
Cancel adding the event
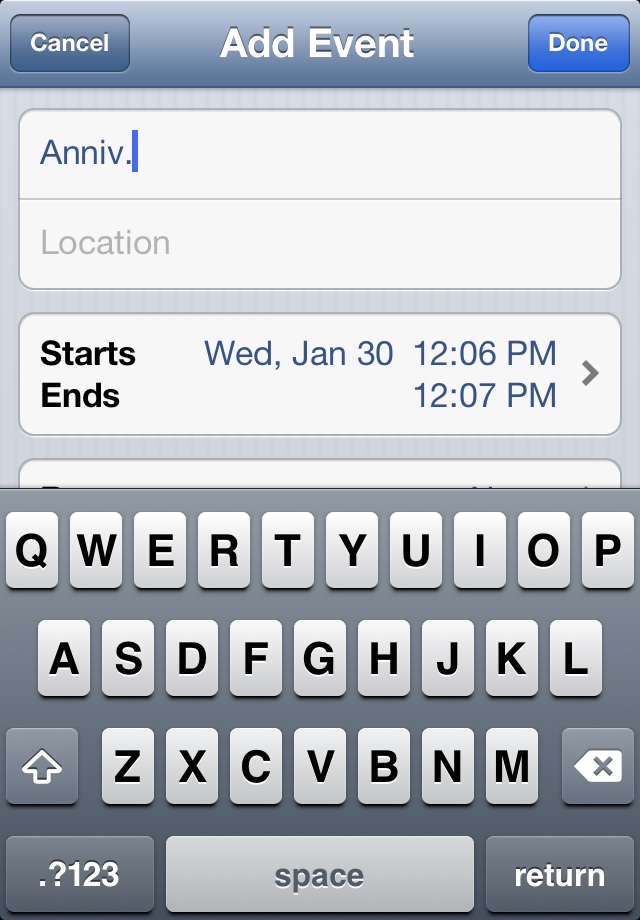(70, 44)
